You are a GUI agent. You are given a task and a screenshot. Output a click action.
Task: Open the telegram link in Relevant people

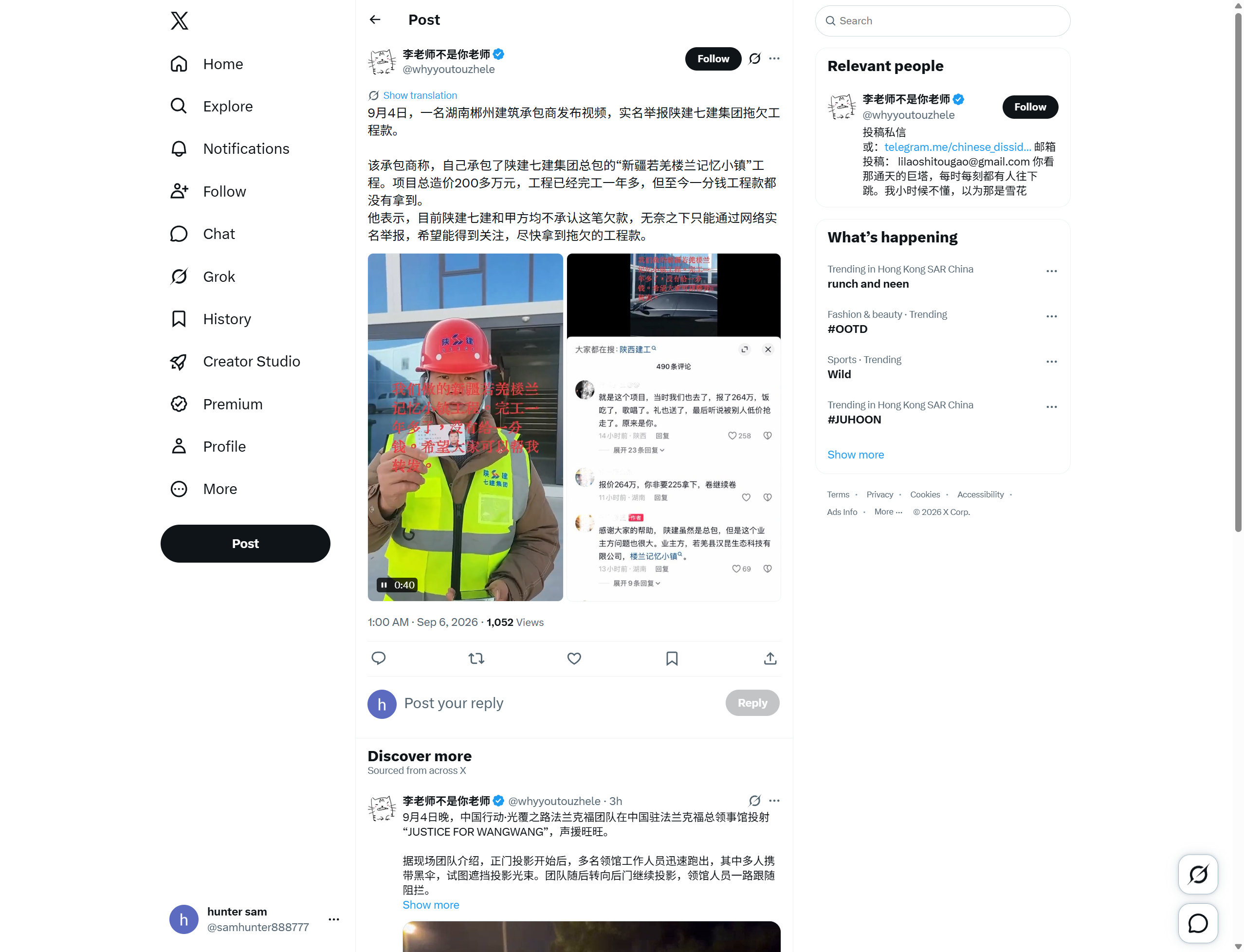[957, 147]
